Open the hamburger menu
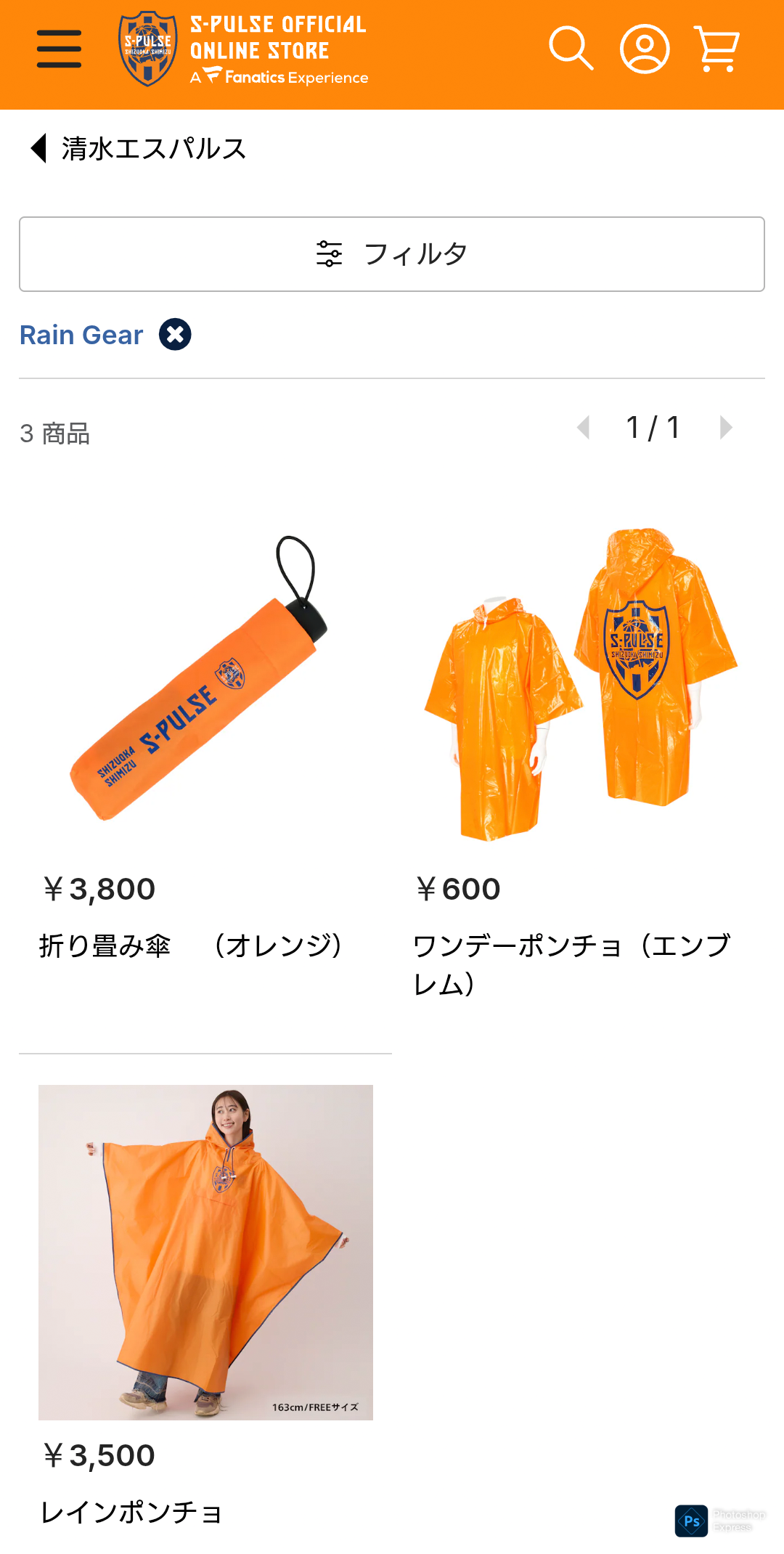This screenshot has width=784, height=1554. pos(59,49)
